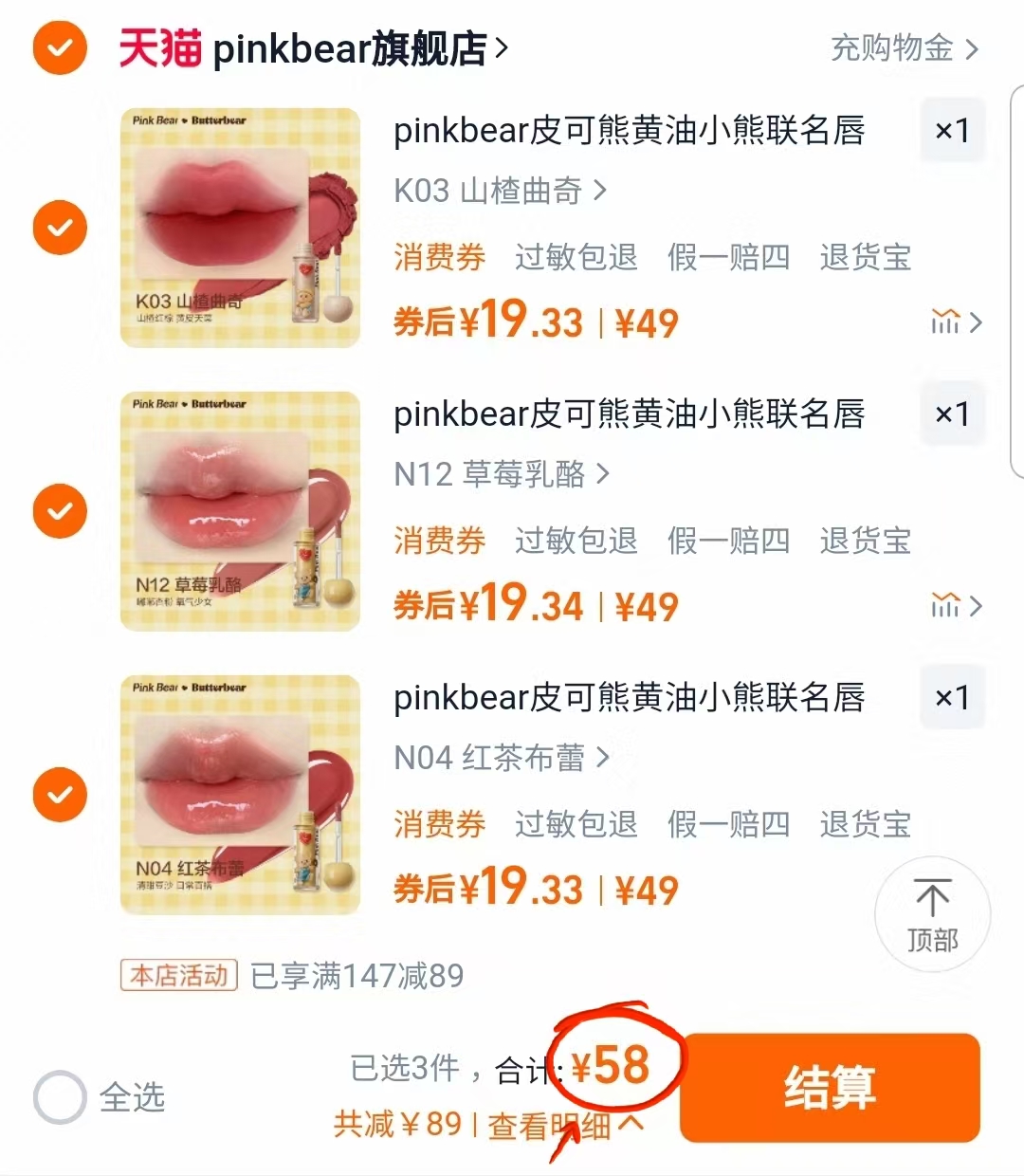Toggle the 全选 select-all circle
Screen dimensions: 1024x1176
[x=59, y=1097]
